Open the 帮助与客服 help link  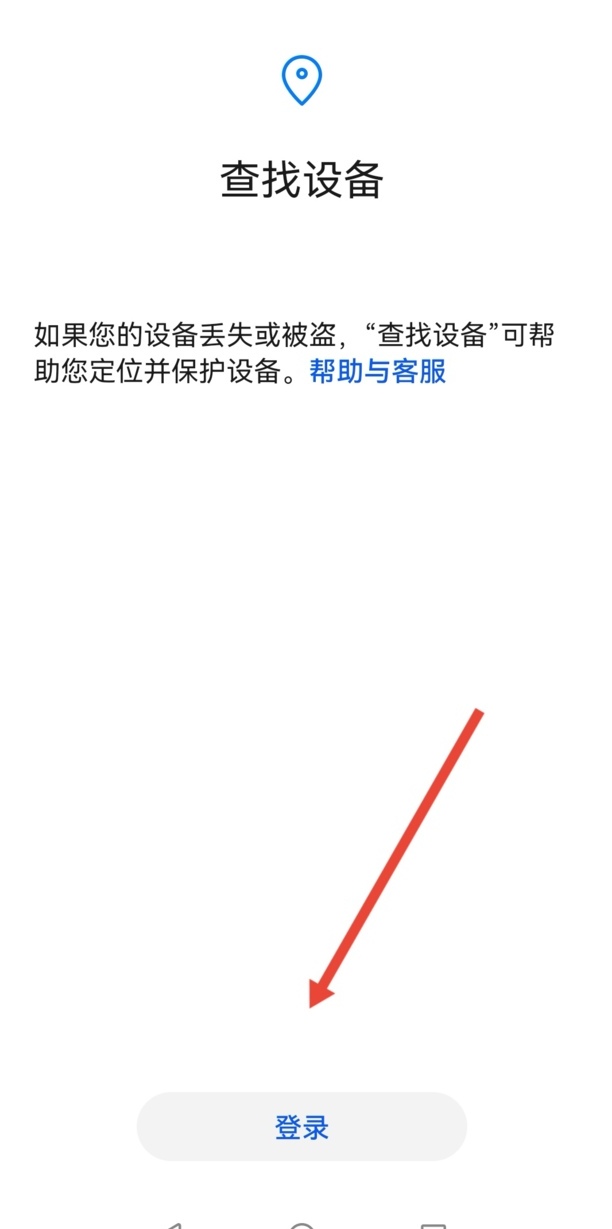coord(377,372)
